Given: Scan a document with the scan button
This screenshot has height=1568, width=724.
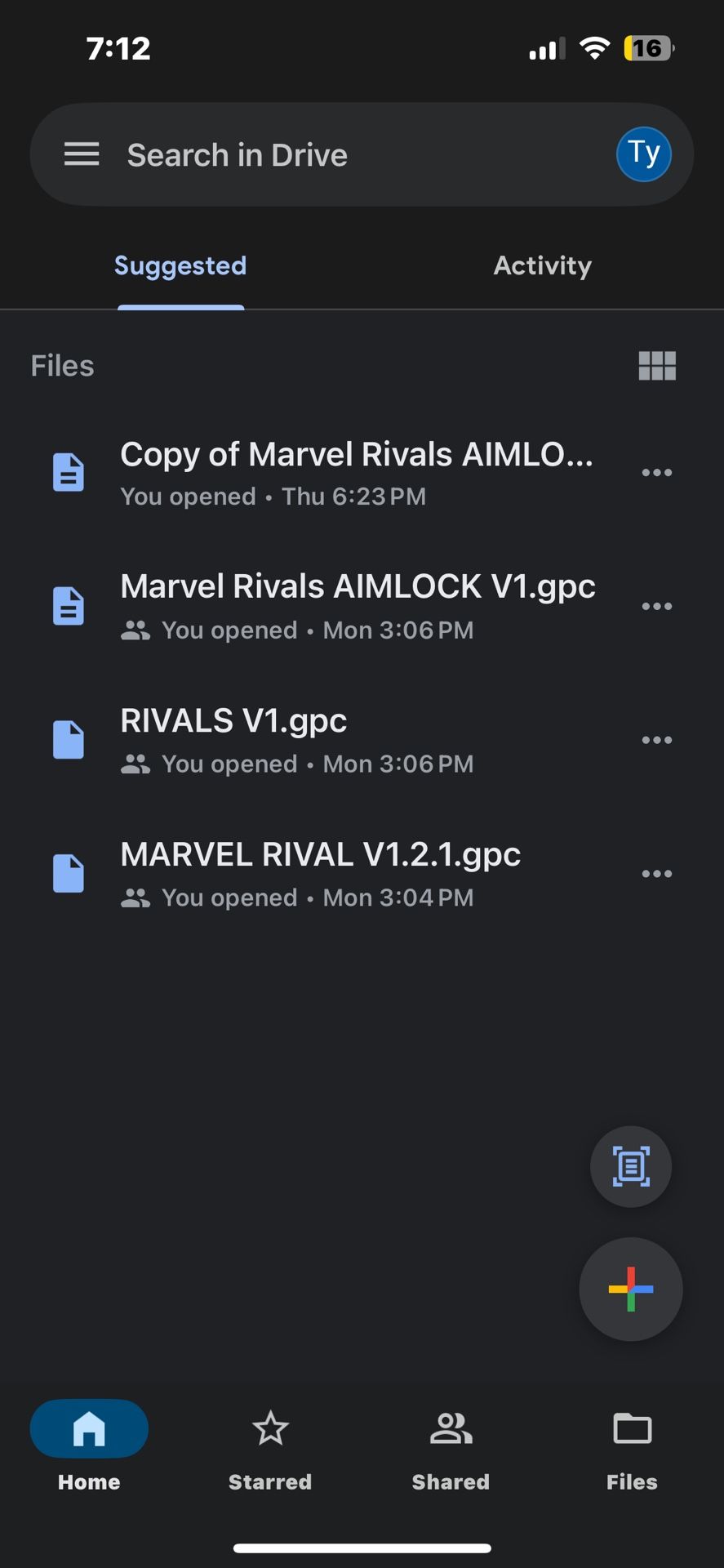Looking at the screenshot, I should click(631, 1166).
